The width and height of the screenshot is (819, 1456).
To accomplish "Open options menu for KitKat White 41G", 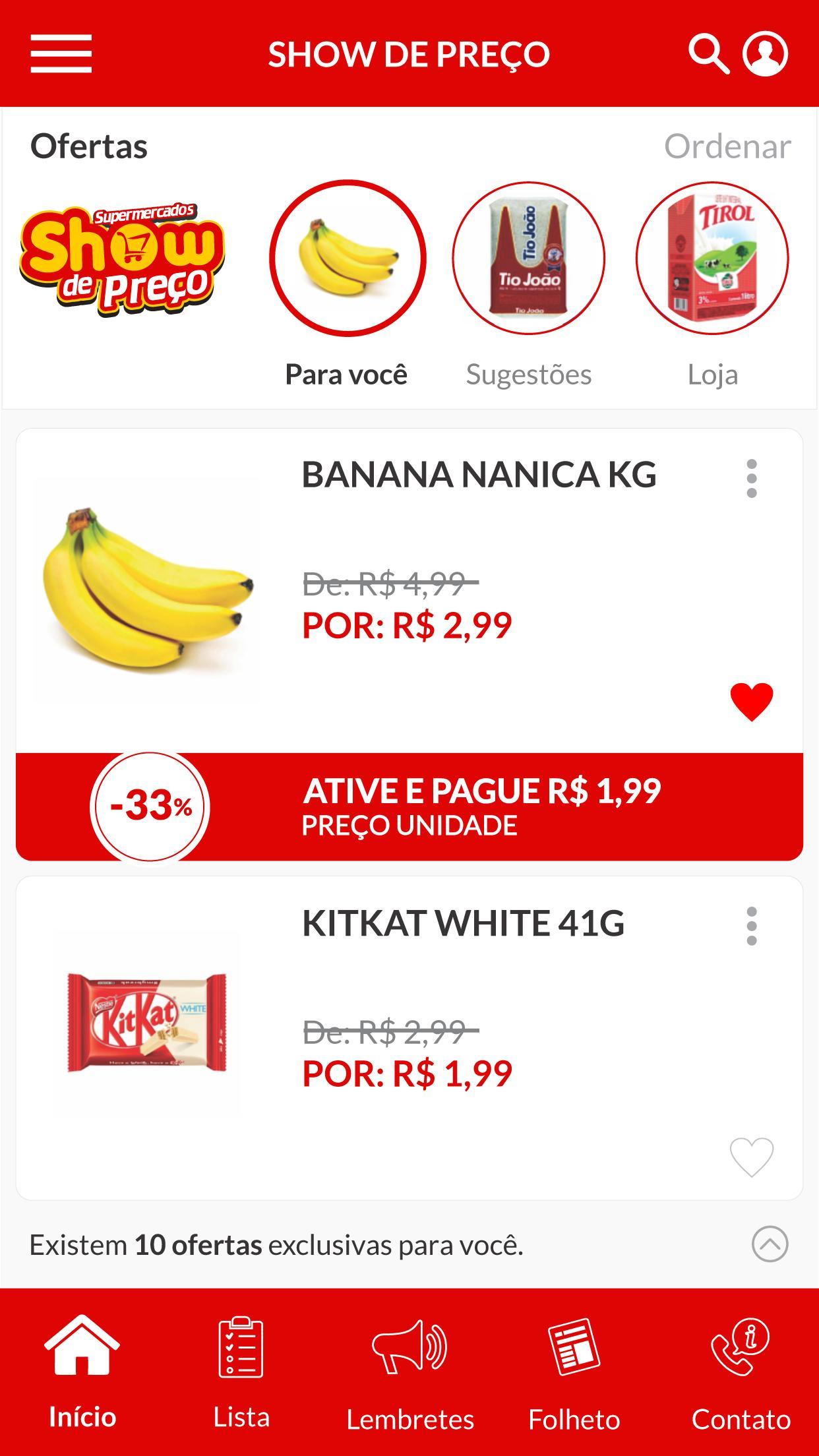I will click(x=751, y=926).
